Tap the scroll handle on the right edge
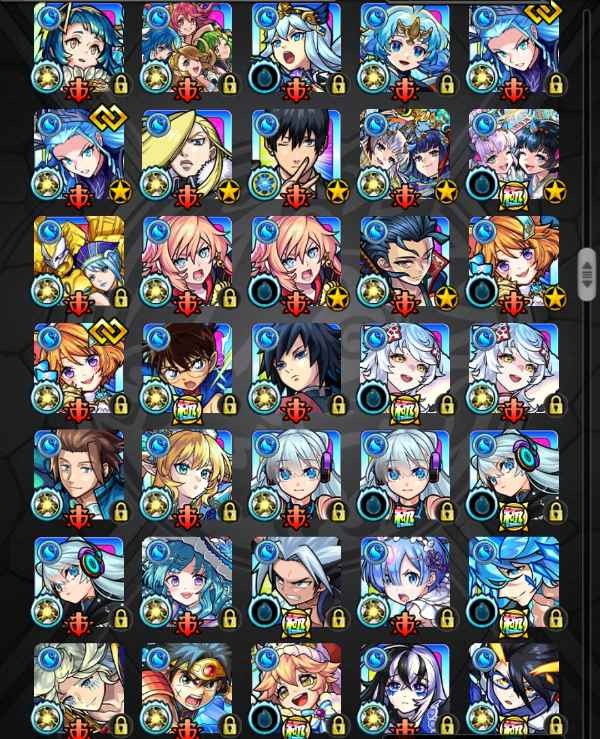 tap(586, 268)
